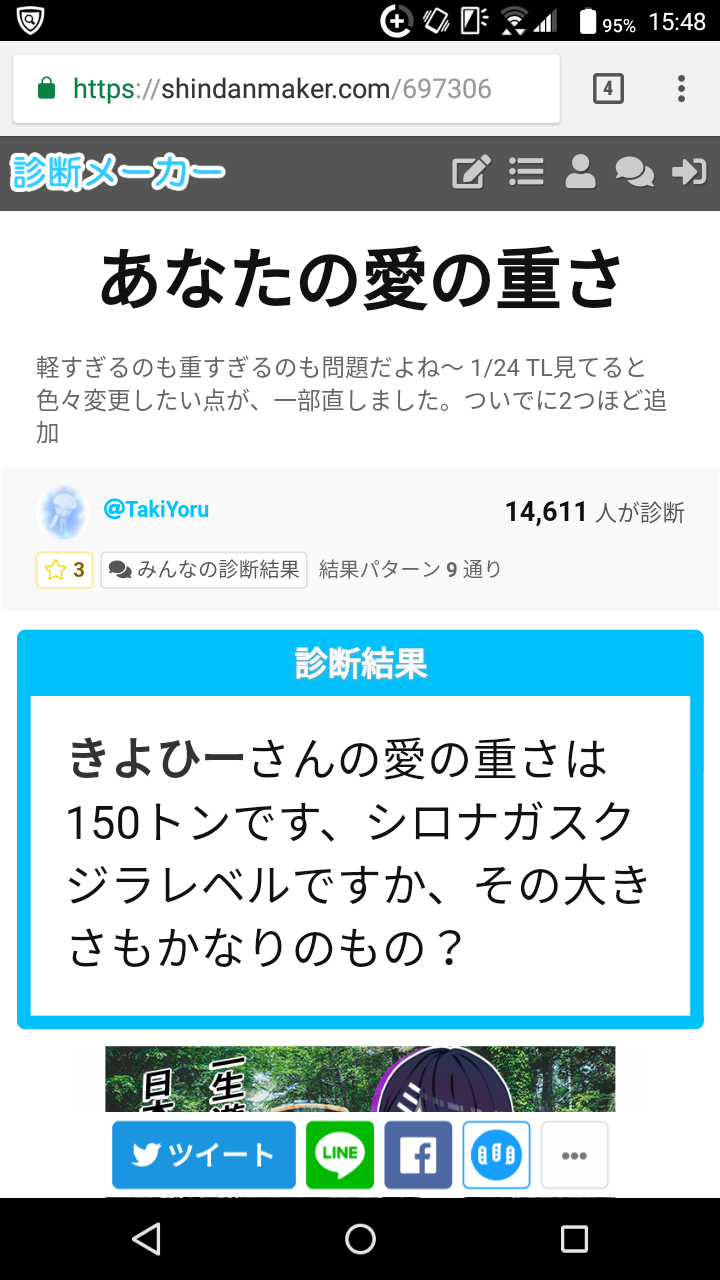The height and width of the screenshot is (1280, 720).
Task: Share the result on Facebook
Action: tap(418, 1155)
